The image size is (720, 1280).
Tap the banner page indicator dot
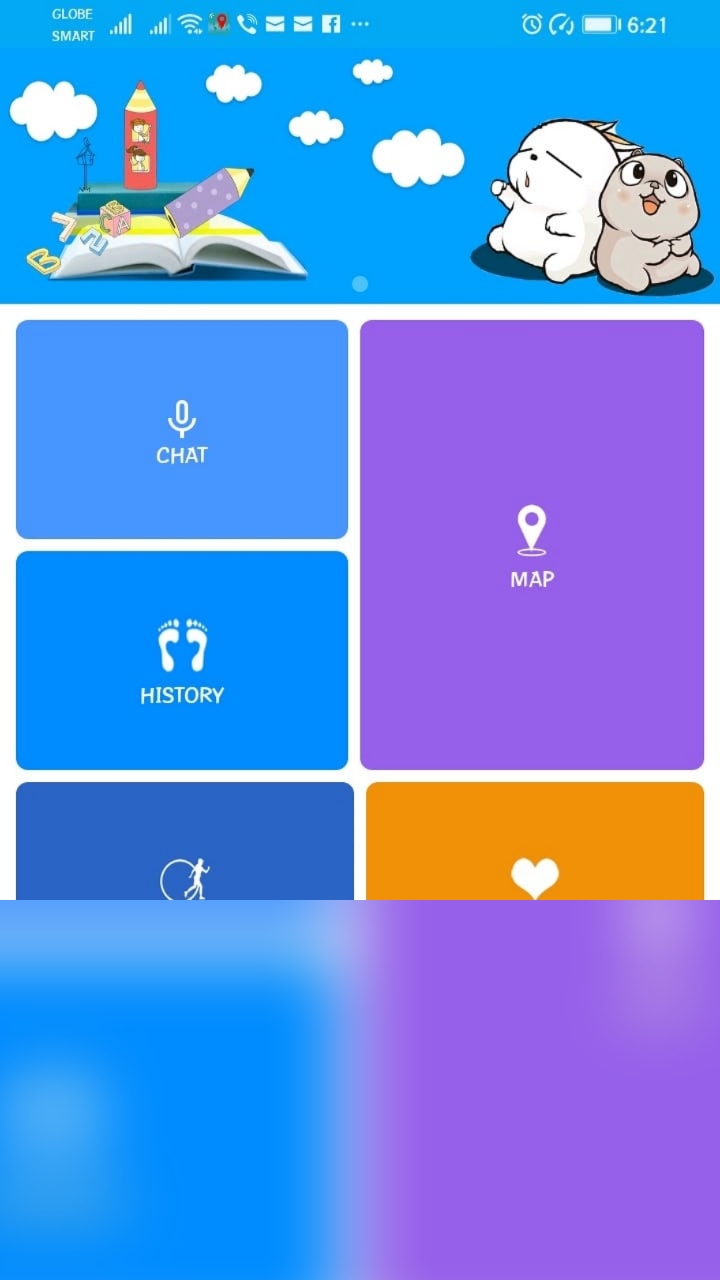tap(360, 284)
